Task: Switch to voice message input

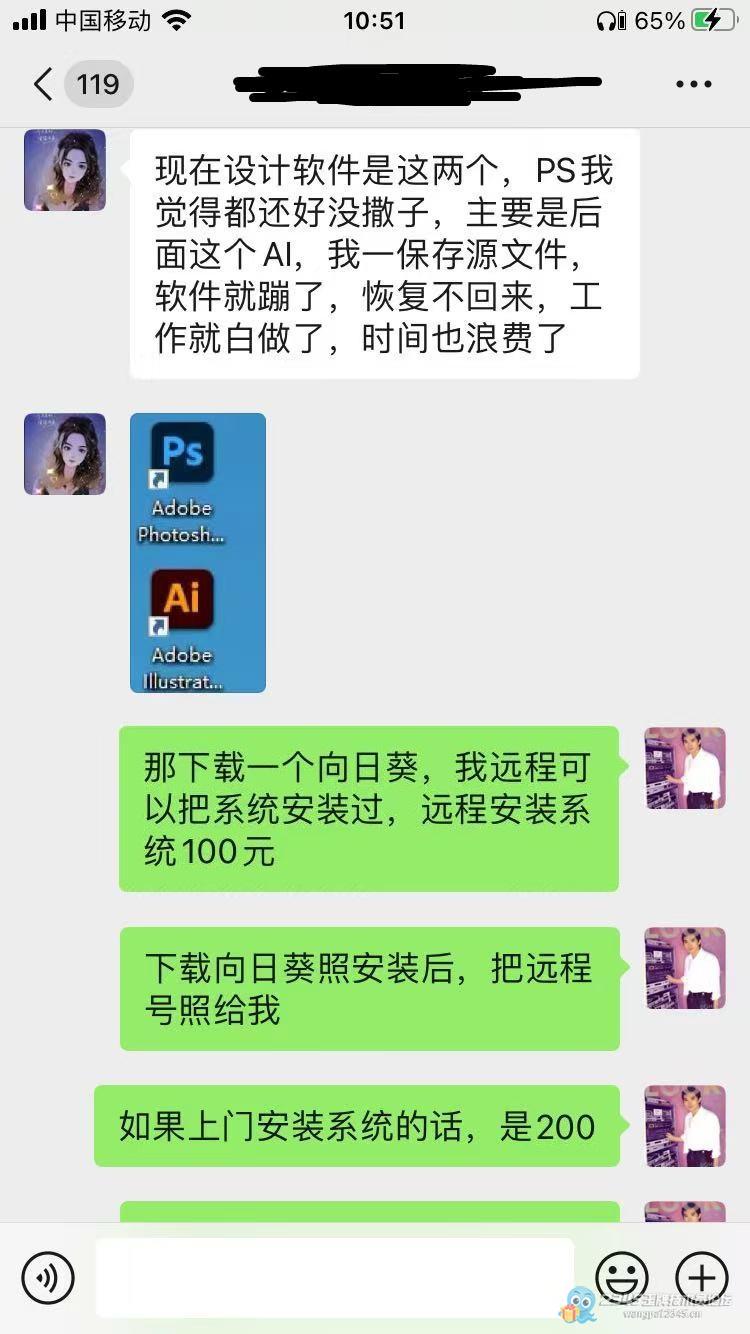Action: tap(48, 1277)
